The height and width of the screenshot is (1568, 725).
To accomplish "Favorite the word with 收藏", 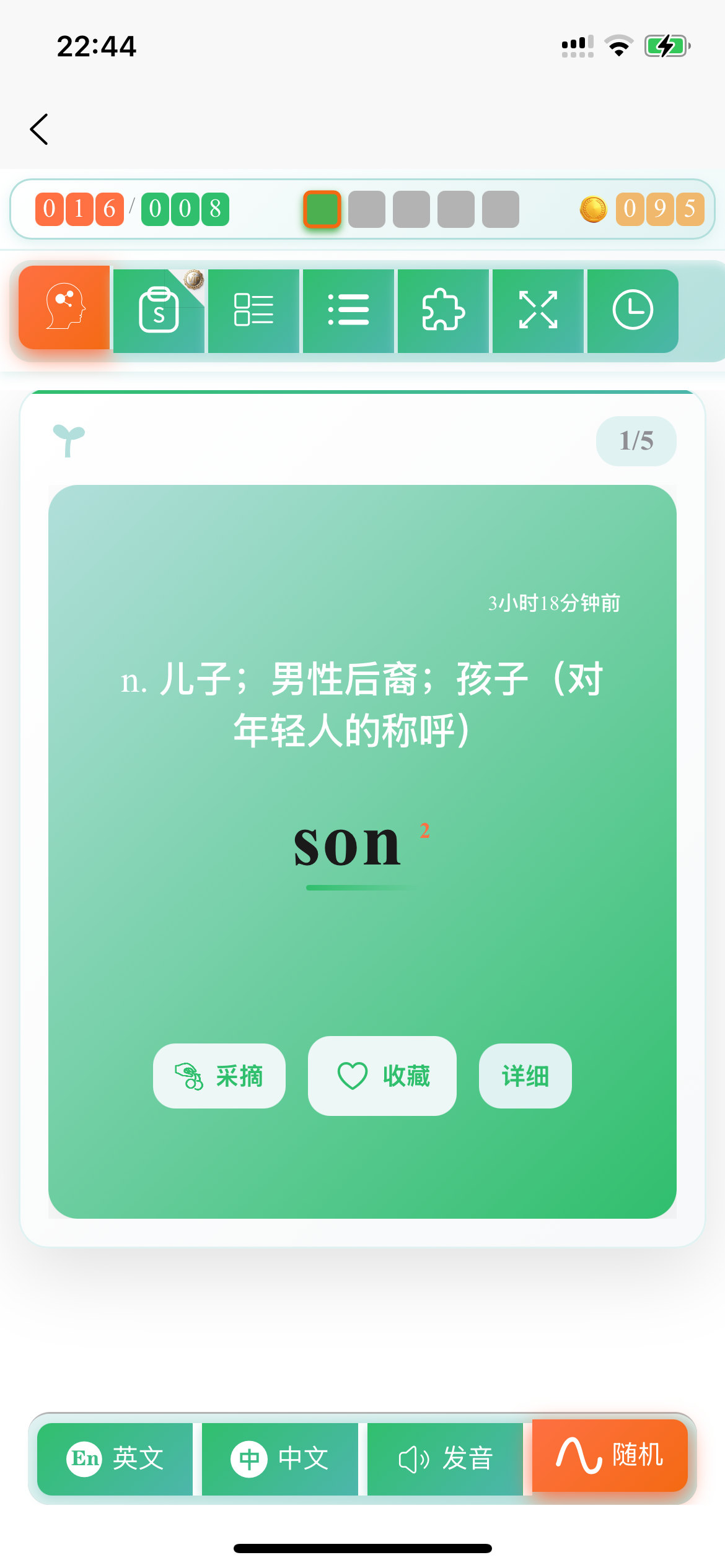I will coord(382,1076).
